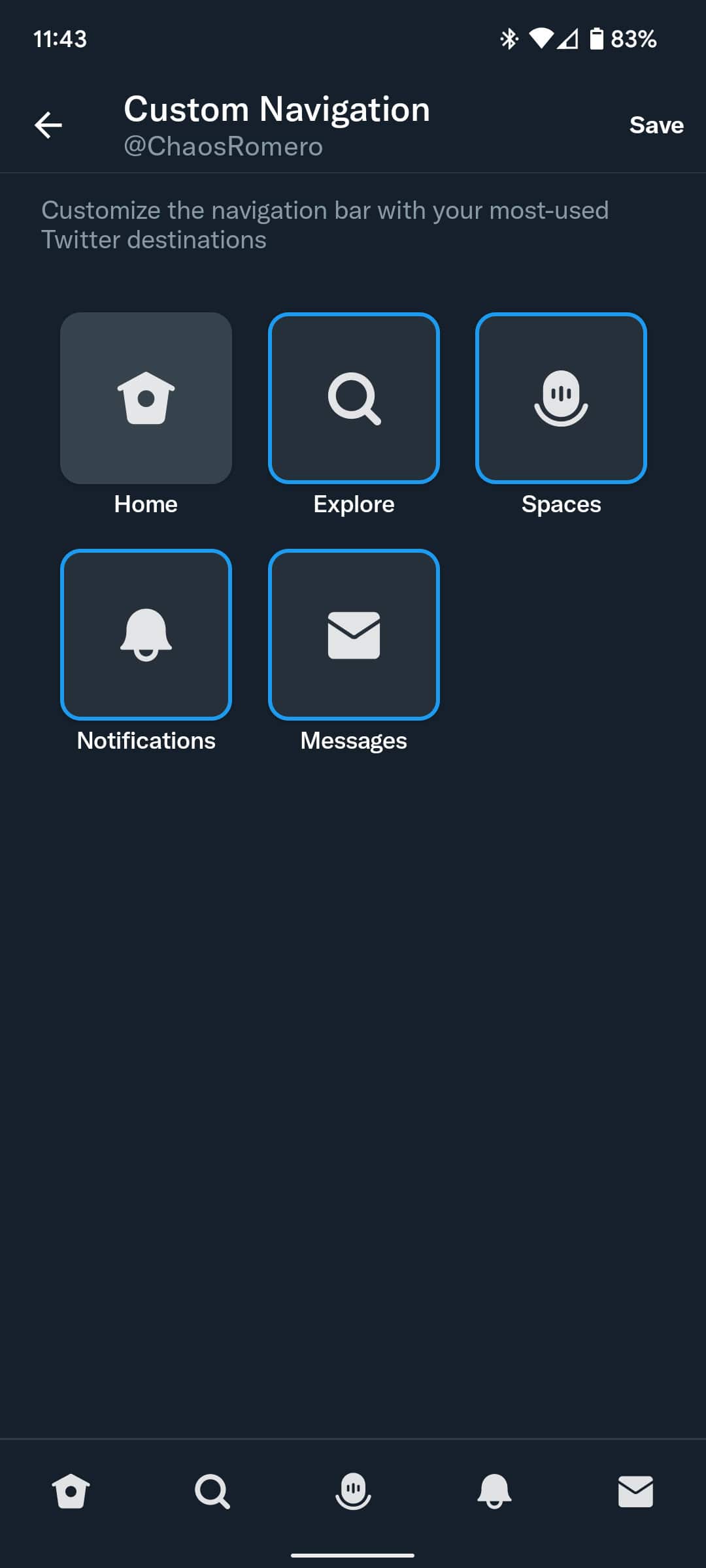Screen dimensions: 706x1568
Task: Tap the Spaces microphone icon in bottom bar
Action: [353, 1491]
